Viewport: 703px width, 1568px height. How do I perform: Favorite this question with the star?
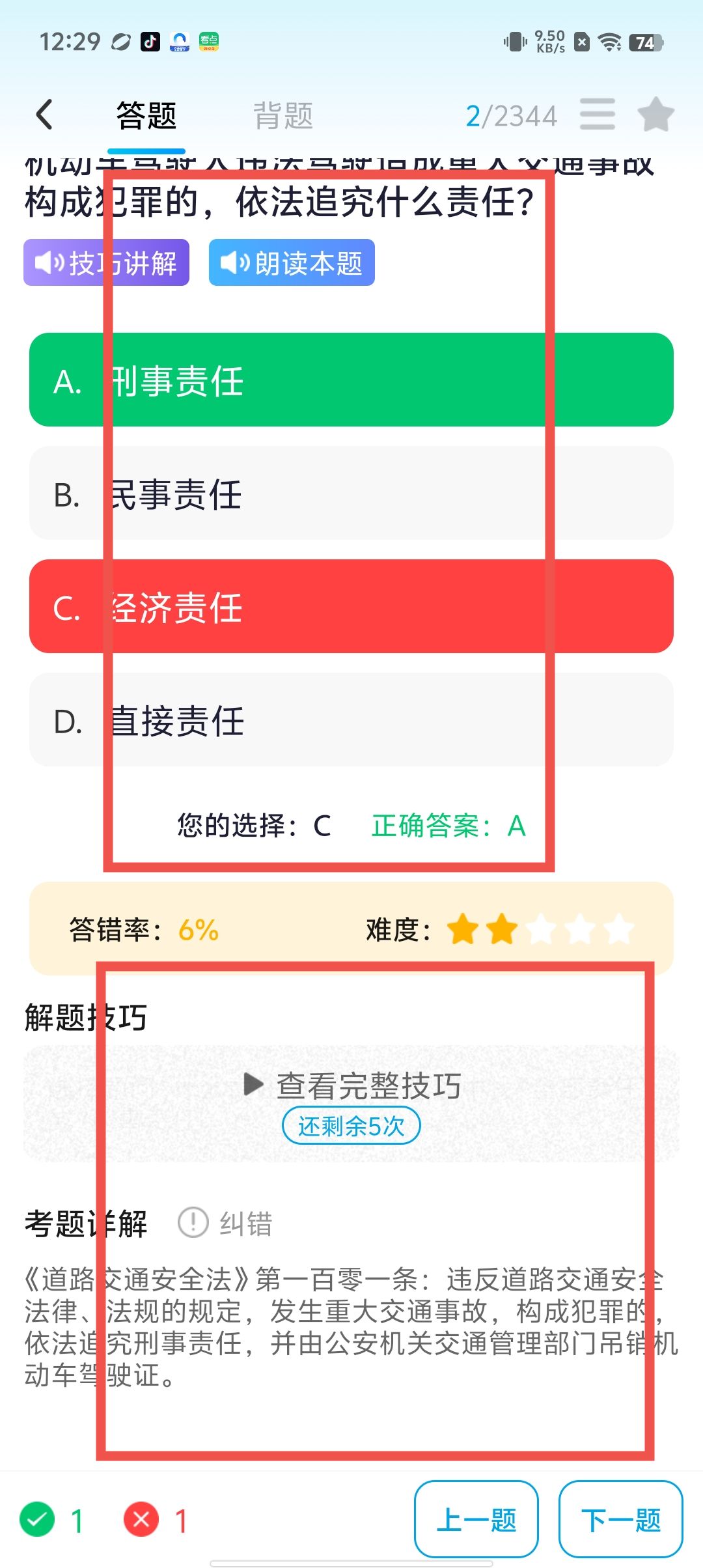point(655,115)
